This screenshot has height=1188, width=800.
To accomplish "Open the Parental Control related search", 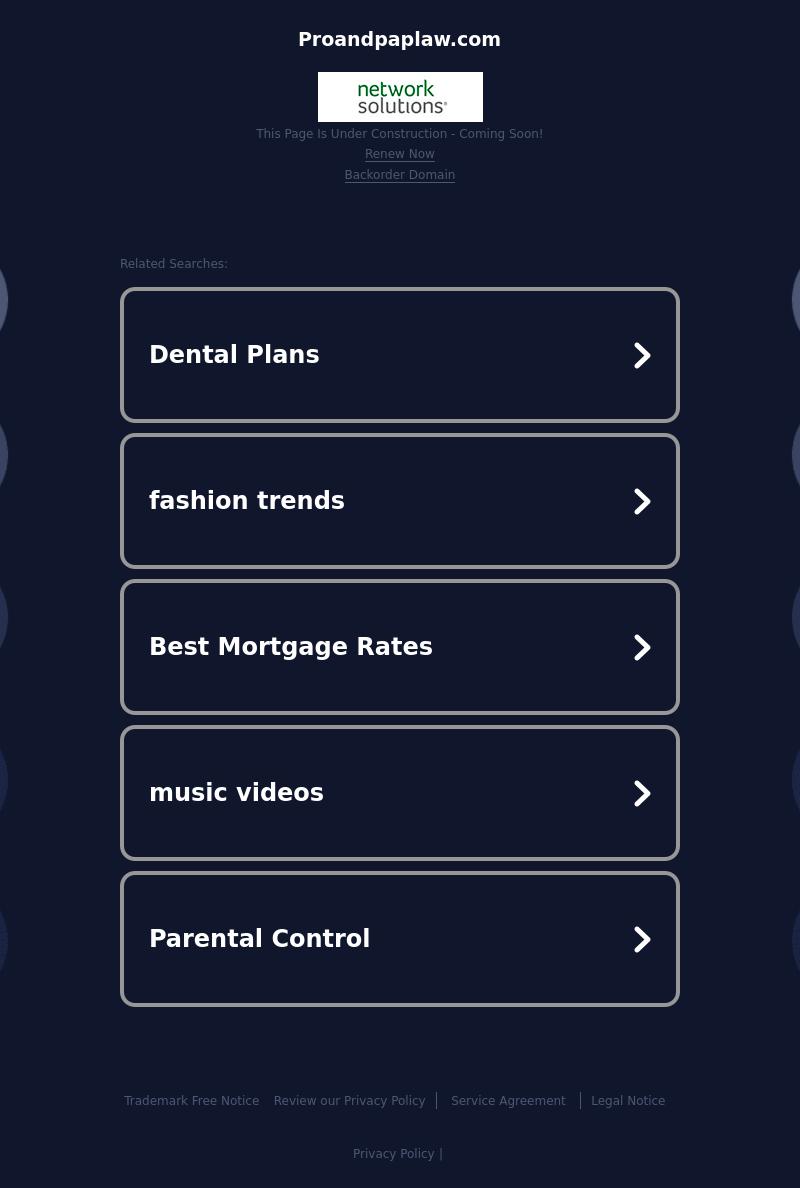I will tap(399, 939).
